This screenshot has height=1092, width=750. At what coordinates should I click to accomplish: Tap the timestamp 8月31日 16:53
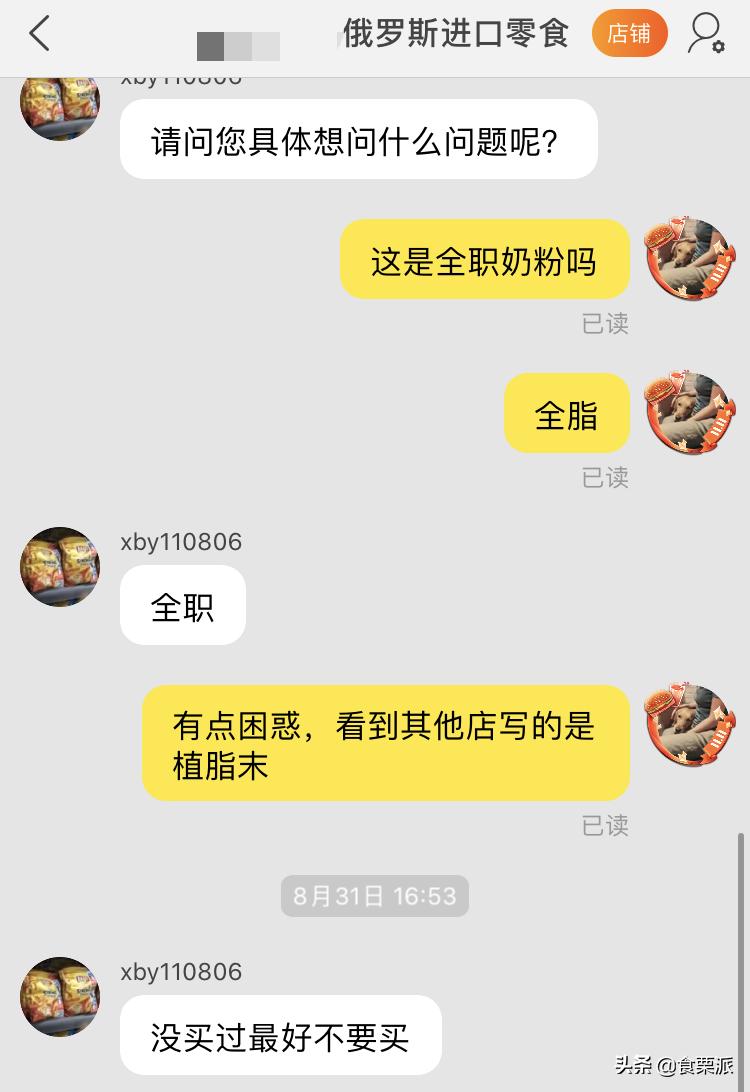click(x=374, y=897)
